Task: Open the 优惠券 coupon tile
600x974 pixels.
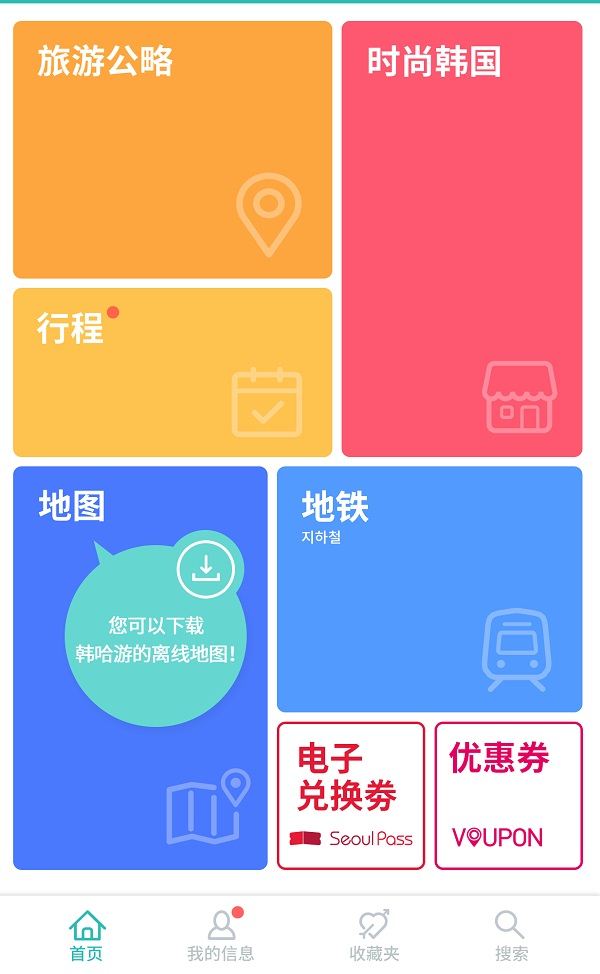Action: click(x=508, y=796)
